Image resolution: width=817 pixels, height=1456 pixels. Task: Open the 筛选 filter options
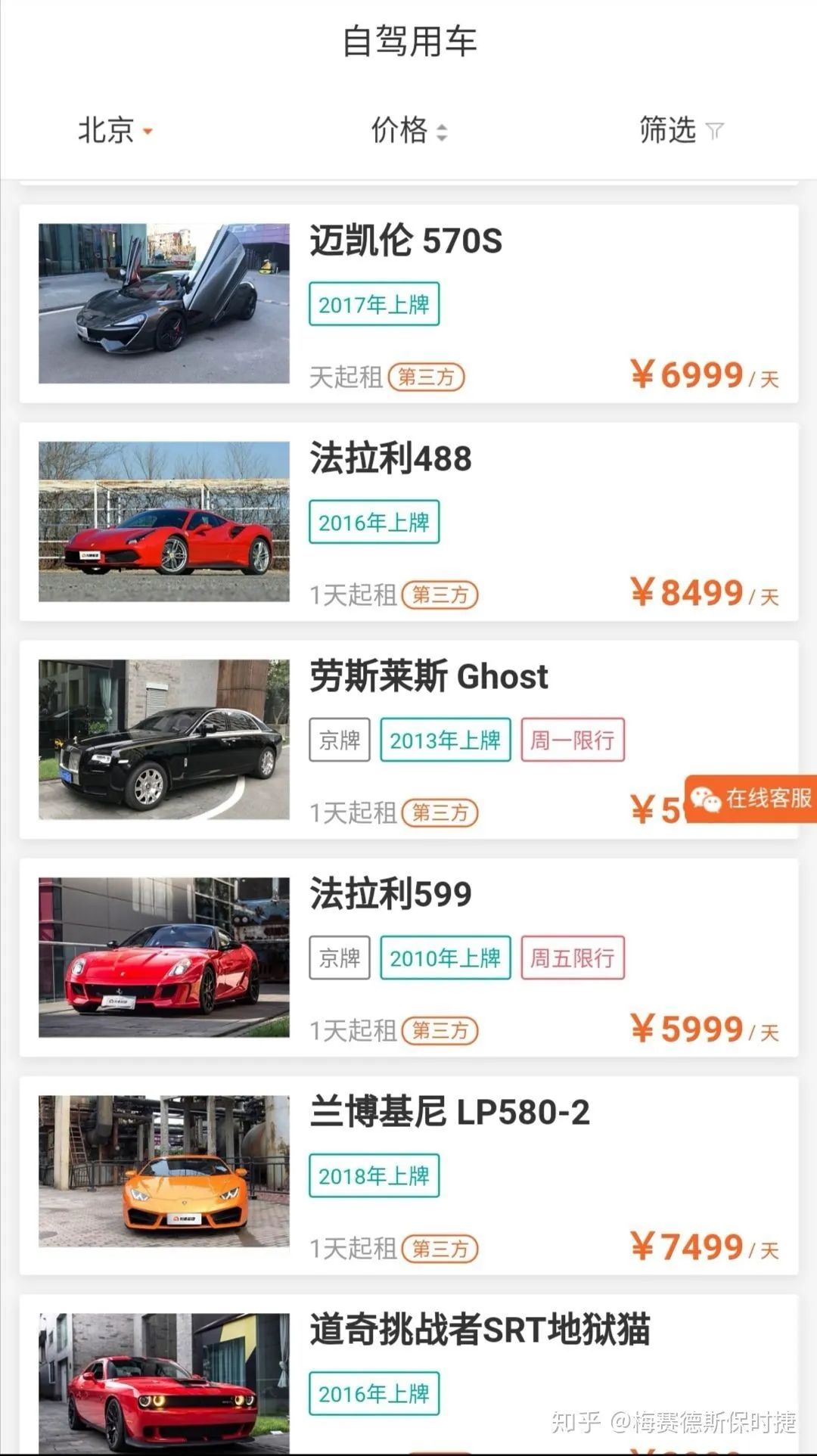click(x=680, y=131)
